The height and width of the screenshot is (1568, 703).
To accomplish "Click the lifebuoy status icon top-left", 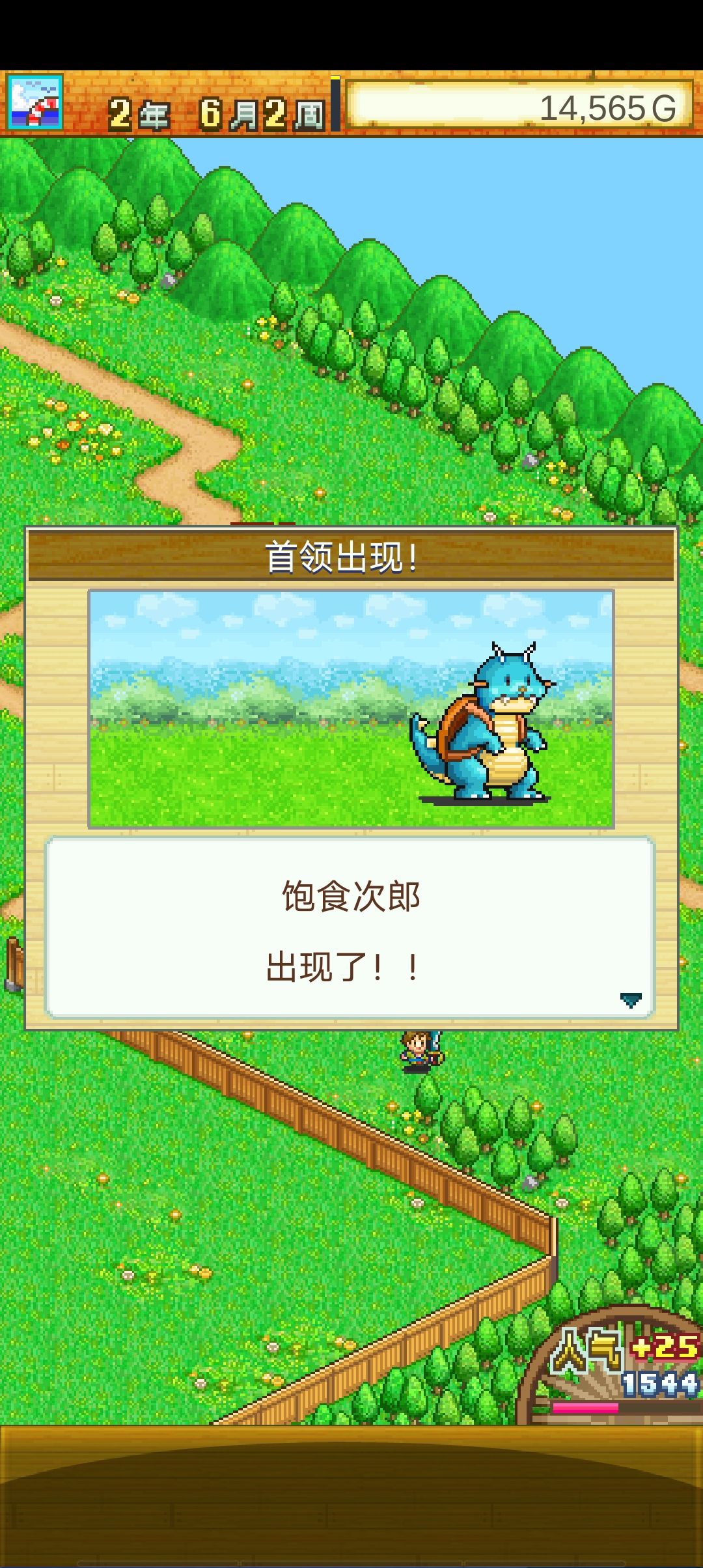I will click(x=36, y=104).
